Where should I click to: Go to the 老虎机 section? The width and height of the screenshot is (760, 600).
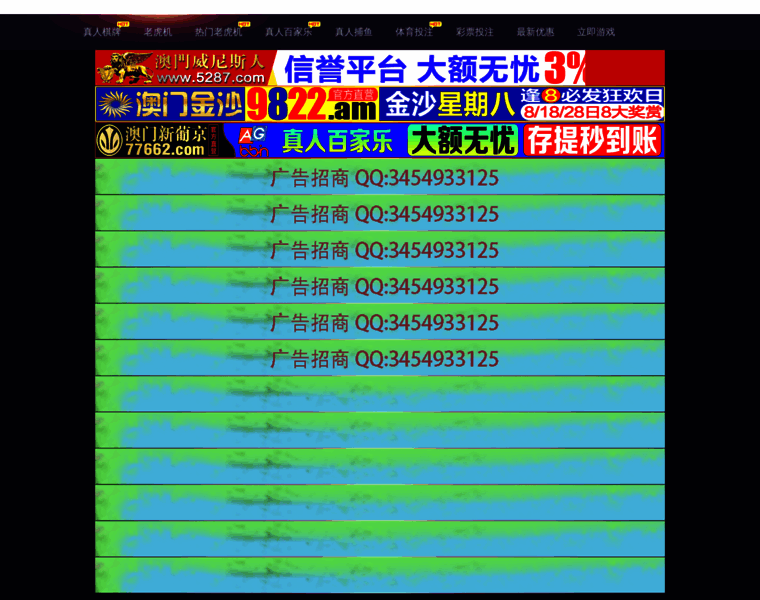pos(158,32)
